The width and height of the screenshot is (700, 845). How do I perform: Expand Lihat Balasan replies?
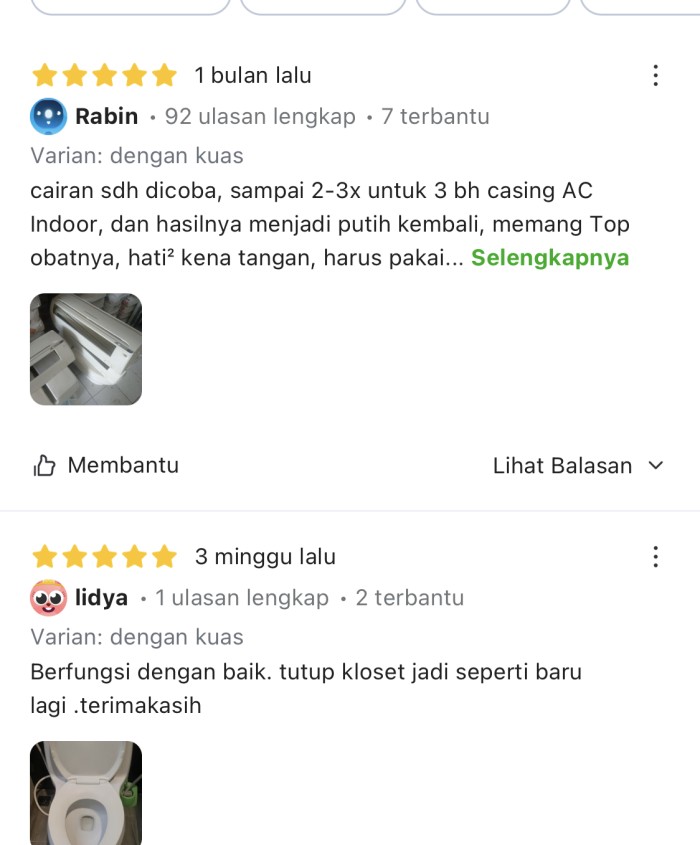pyautogui.click(x=578, y=466)
